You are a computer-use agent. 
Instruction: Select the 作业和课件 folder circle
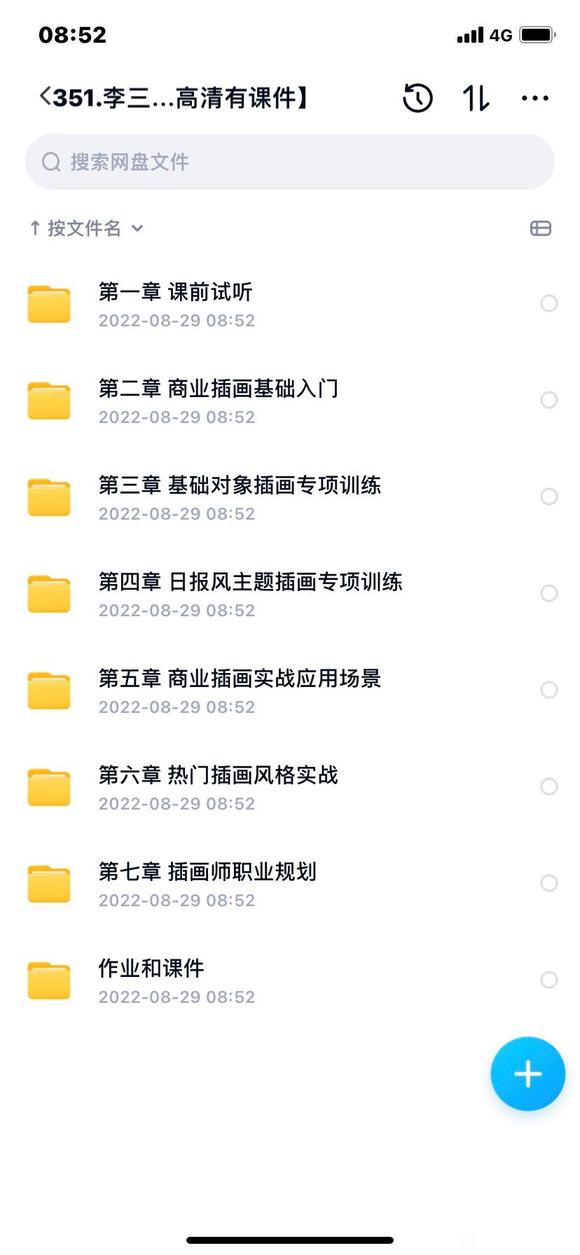(x=549, y=980)
